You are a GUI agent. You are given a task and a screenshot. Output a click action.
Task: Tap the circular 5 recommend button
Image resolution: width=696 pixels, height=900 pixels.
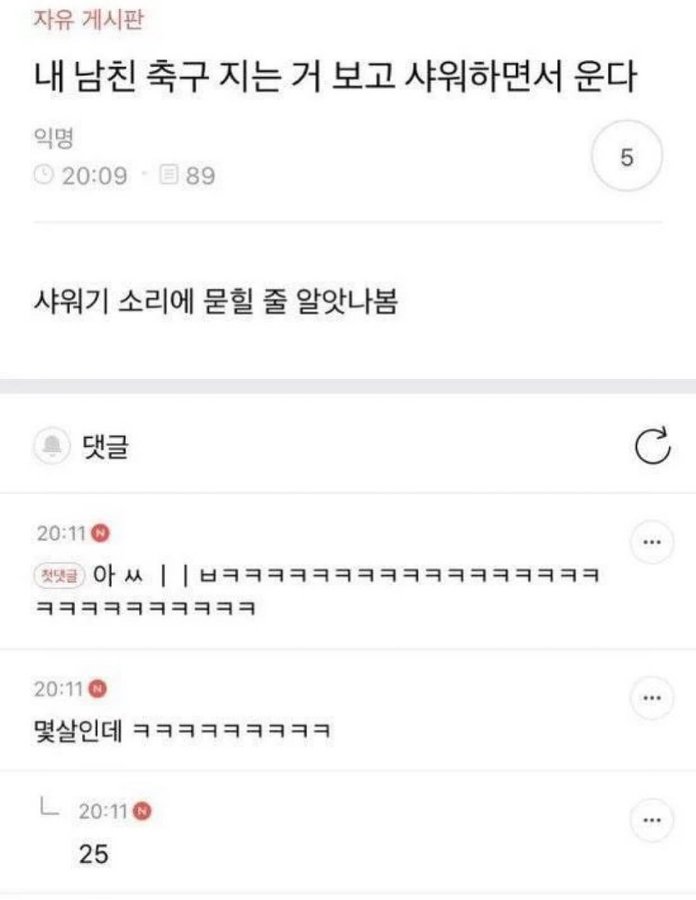click(627, 158)
